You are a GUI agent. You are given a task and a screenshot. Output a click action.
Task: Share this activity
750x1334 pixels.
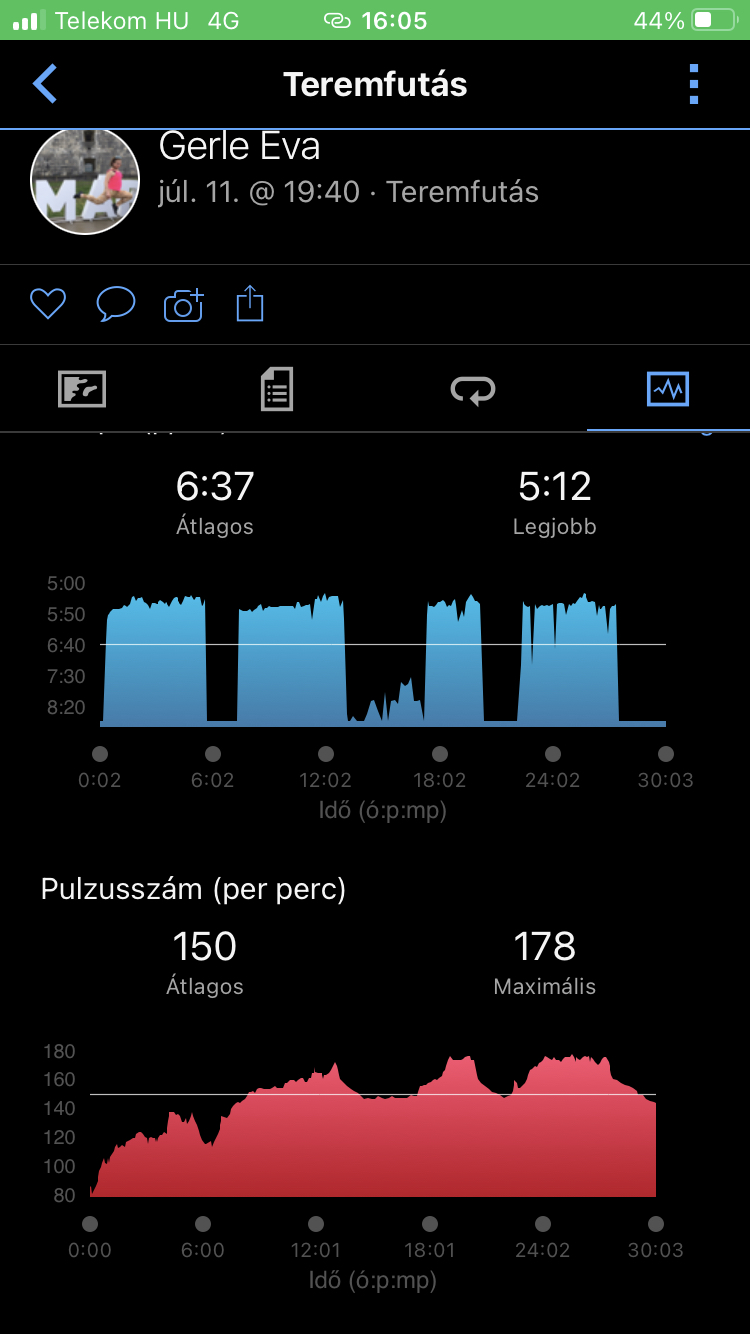pyautogui.click(x=250, y=304)
